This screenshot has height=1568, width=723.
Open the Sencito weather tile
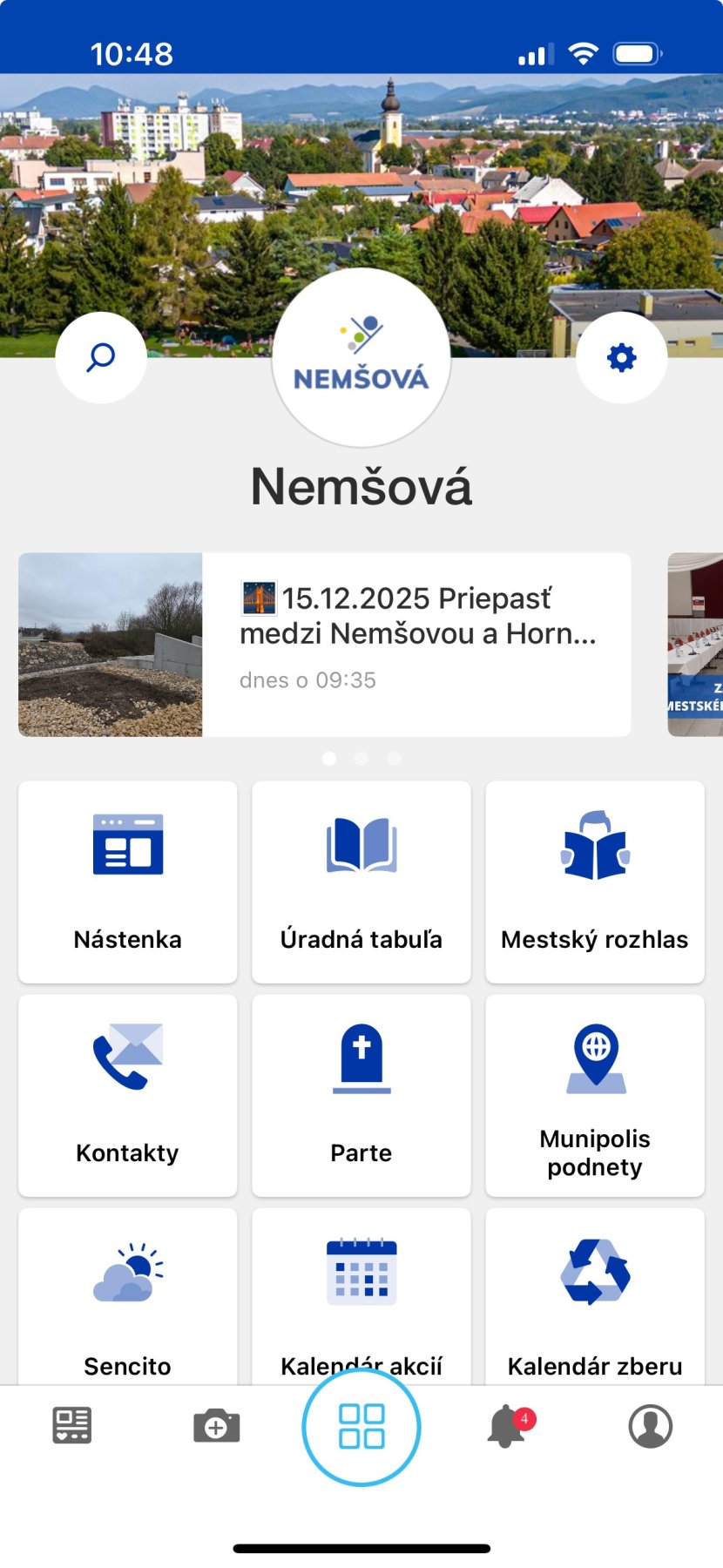(x=128, y=1298)
